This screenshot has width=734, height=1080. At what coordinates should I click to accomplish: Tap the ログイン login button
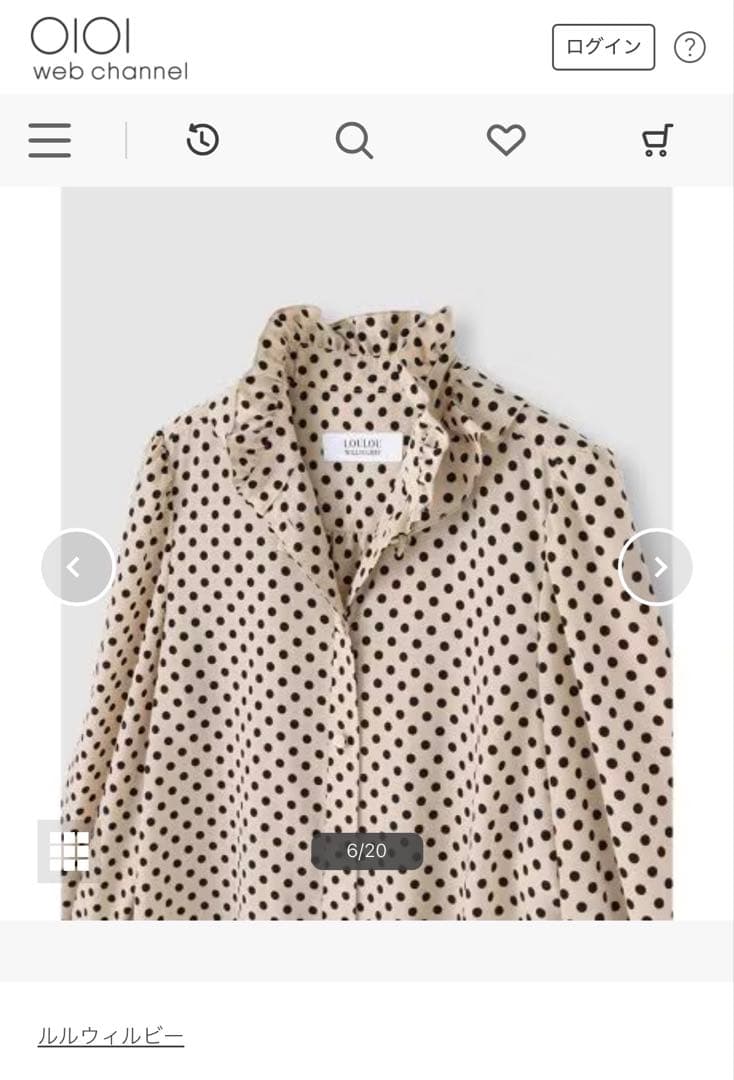coord(603,47)
